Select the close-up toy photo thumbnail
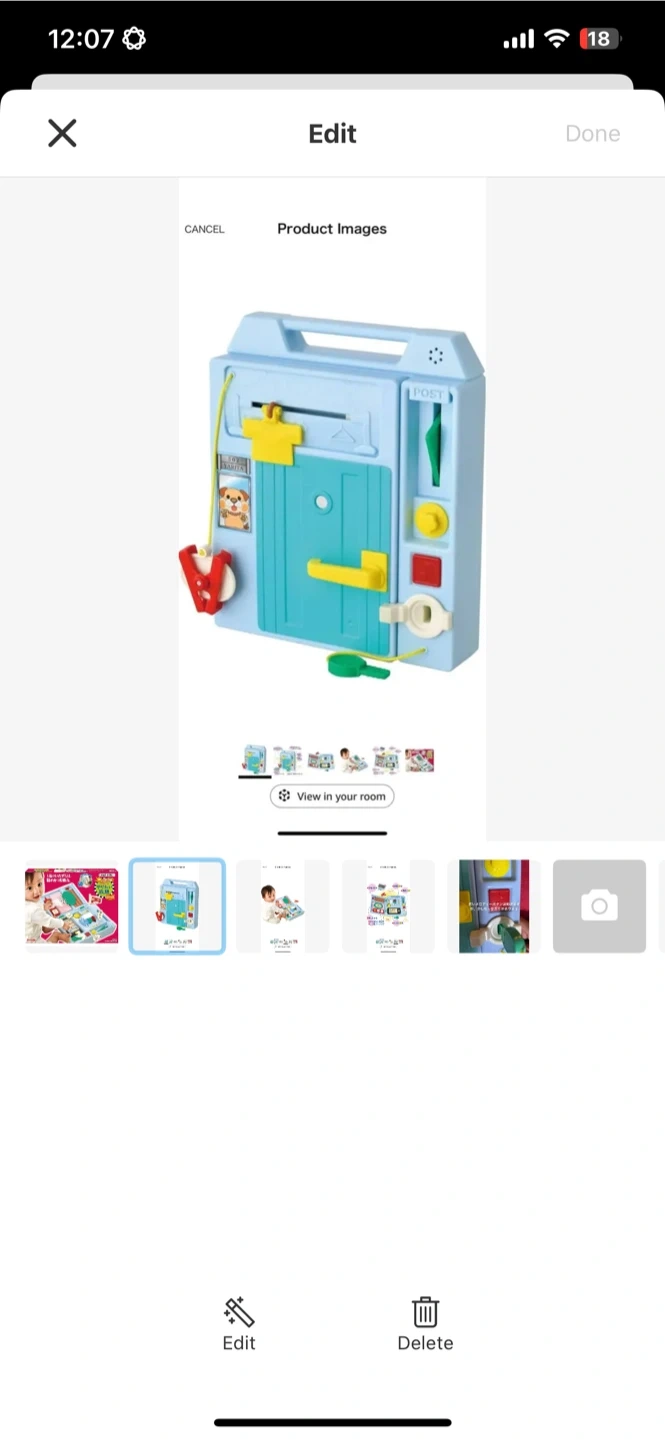The image size is (665, 1440). [494, 906]
